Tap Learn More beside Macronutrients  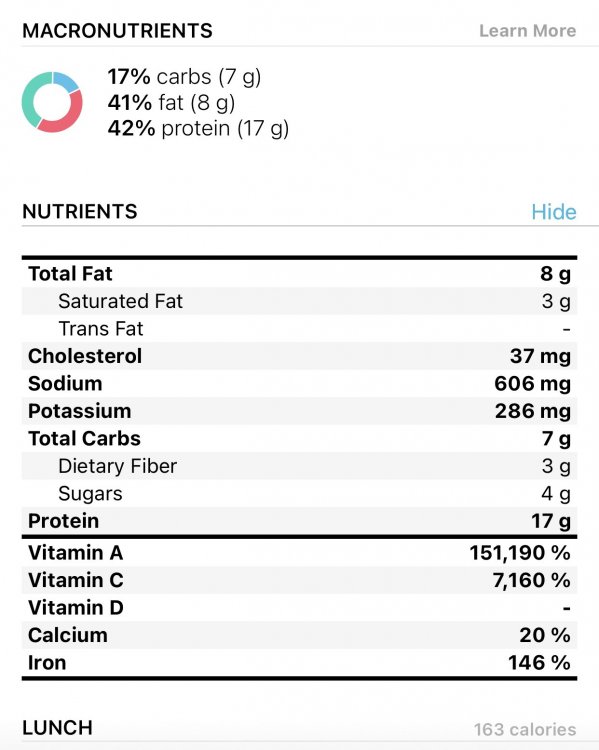[x=527, y=31]
